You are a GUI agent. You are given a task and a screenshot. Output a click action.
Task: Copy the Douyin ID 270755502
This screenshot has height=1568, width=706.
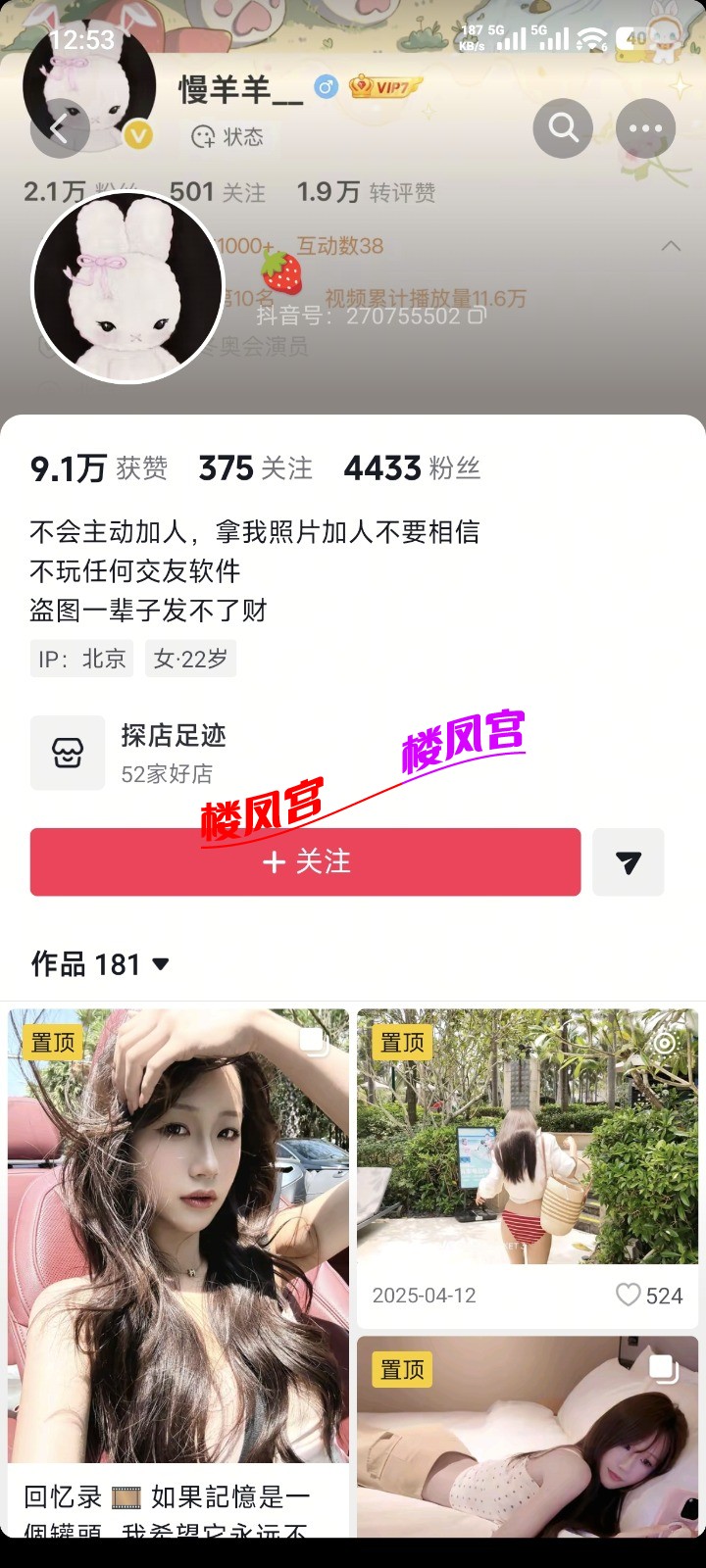477,316
